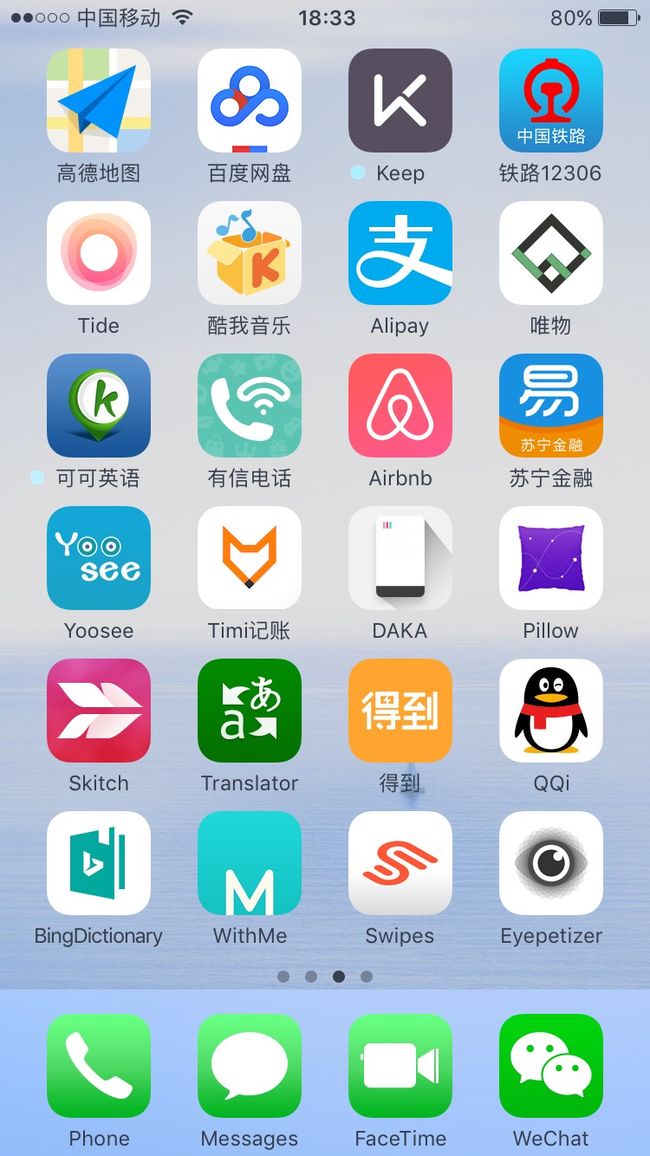
Task: Launch 酷我音乐 music player
Action: [x=249, y=253]
